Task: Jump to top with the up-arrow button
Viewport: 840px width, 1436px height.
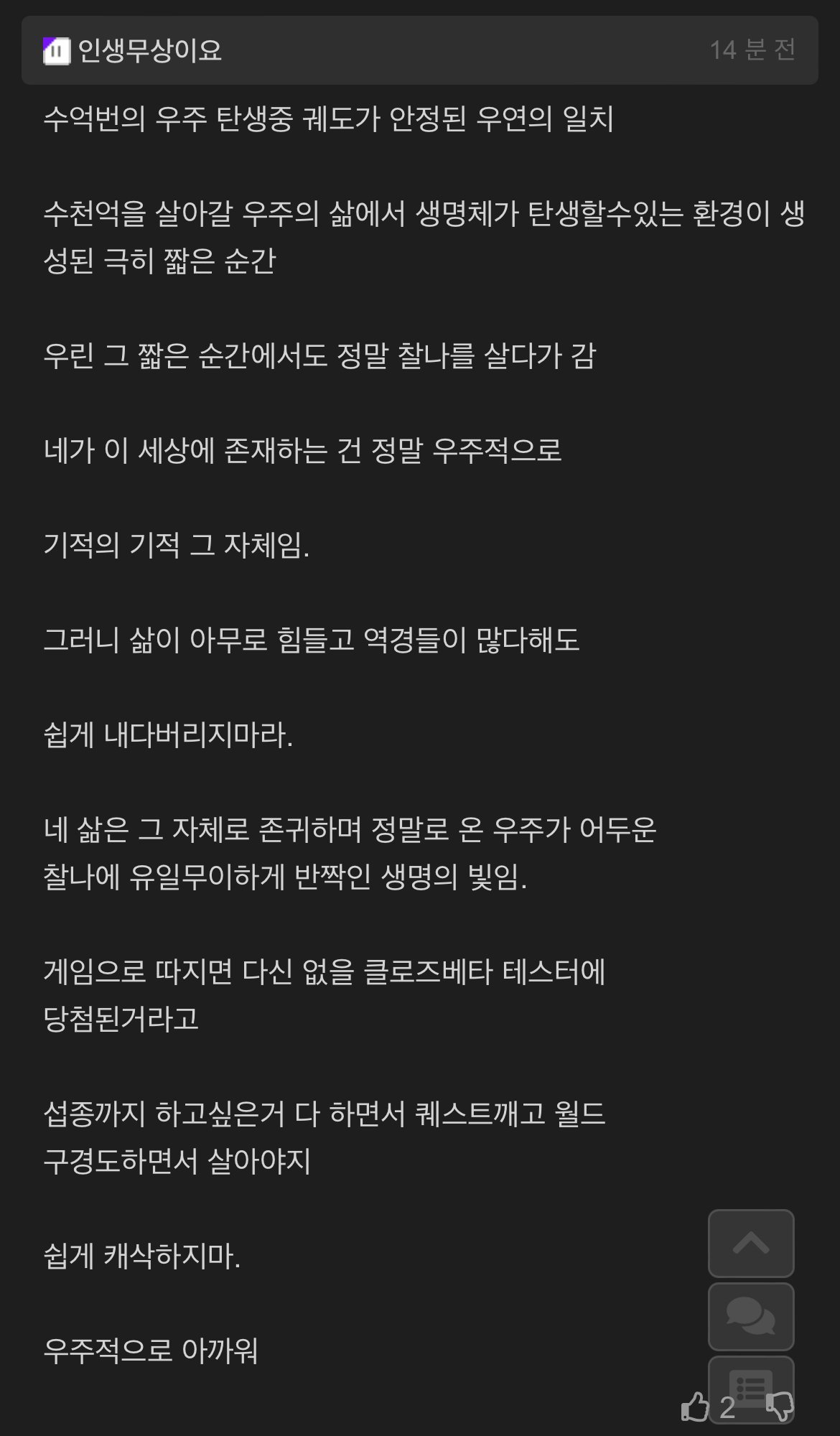Action: pyautogui.click(x=751, y=1244)
